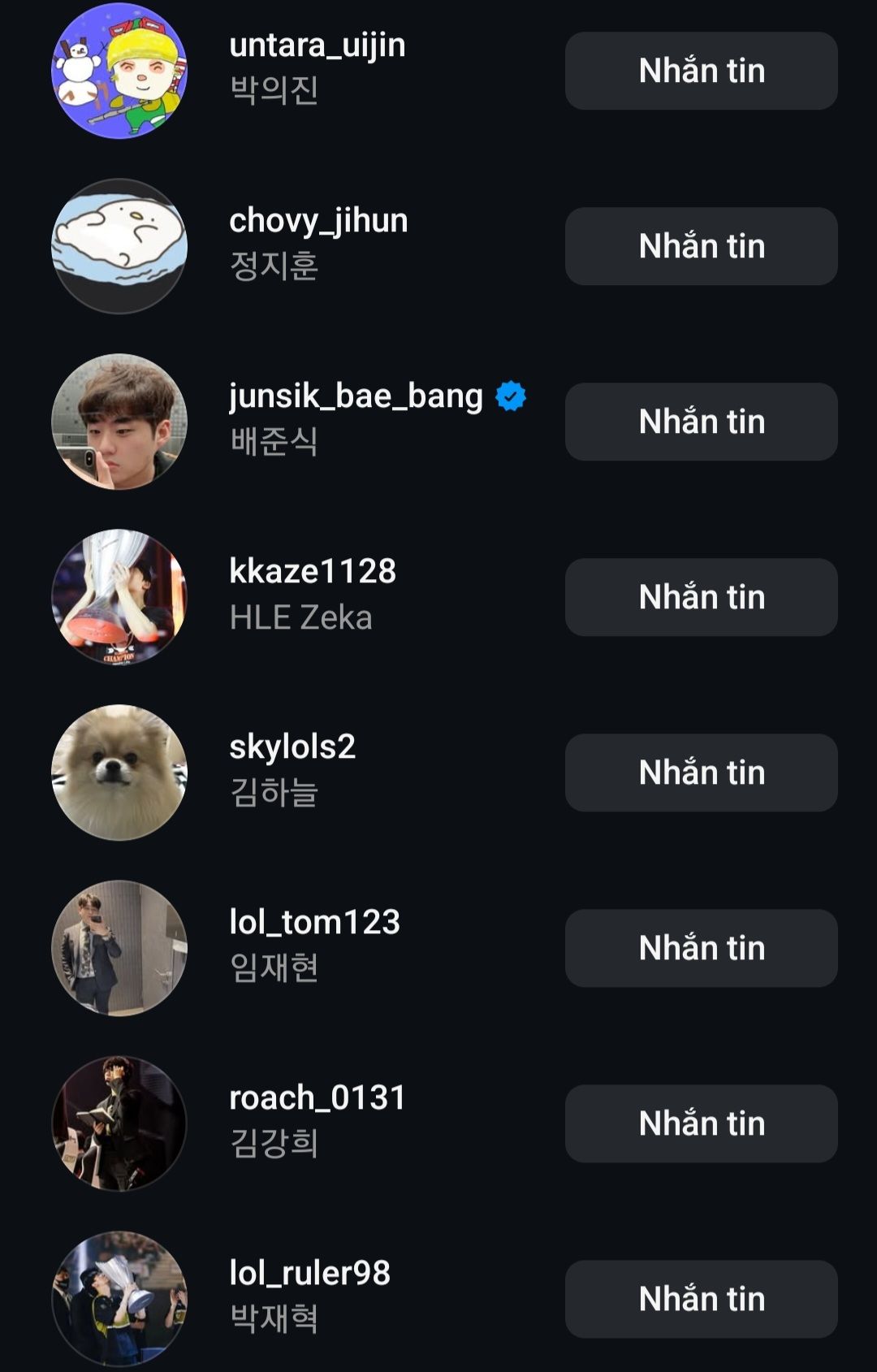
Task: Go to kkaze1128 HLE Zeka profile
Action: [313, 573]
